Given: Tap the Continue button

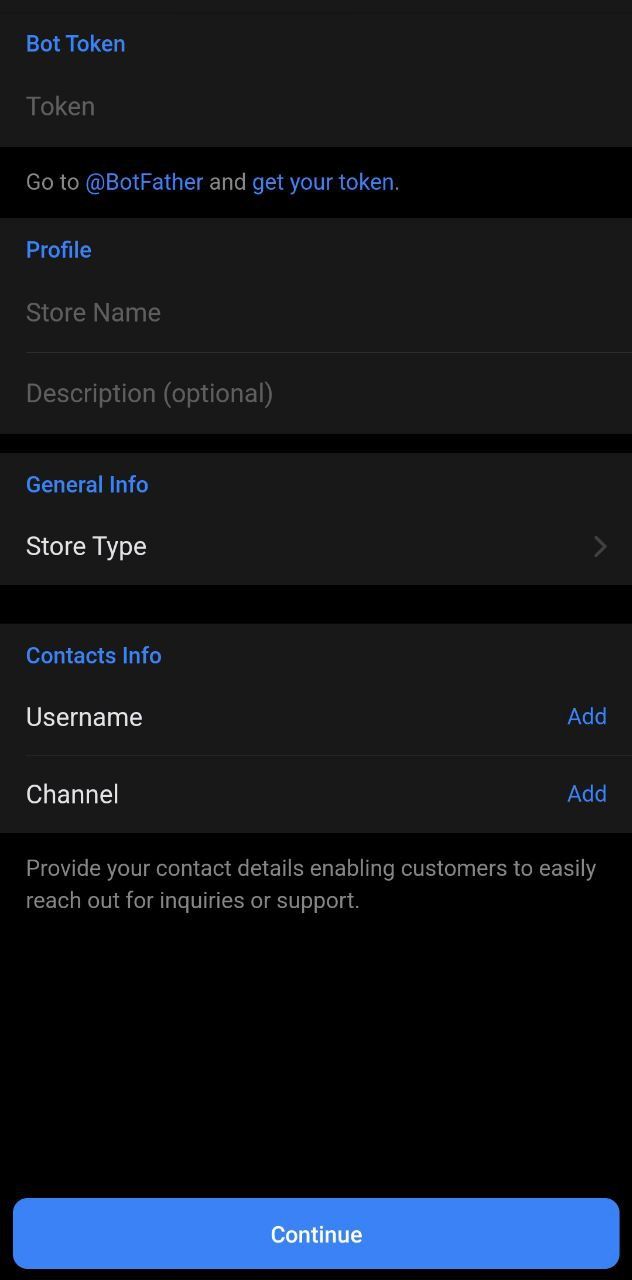Looking at the screenshot, I should 316,1233.
